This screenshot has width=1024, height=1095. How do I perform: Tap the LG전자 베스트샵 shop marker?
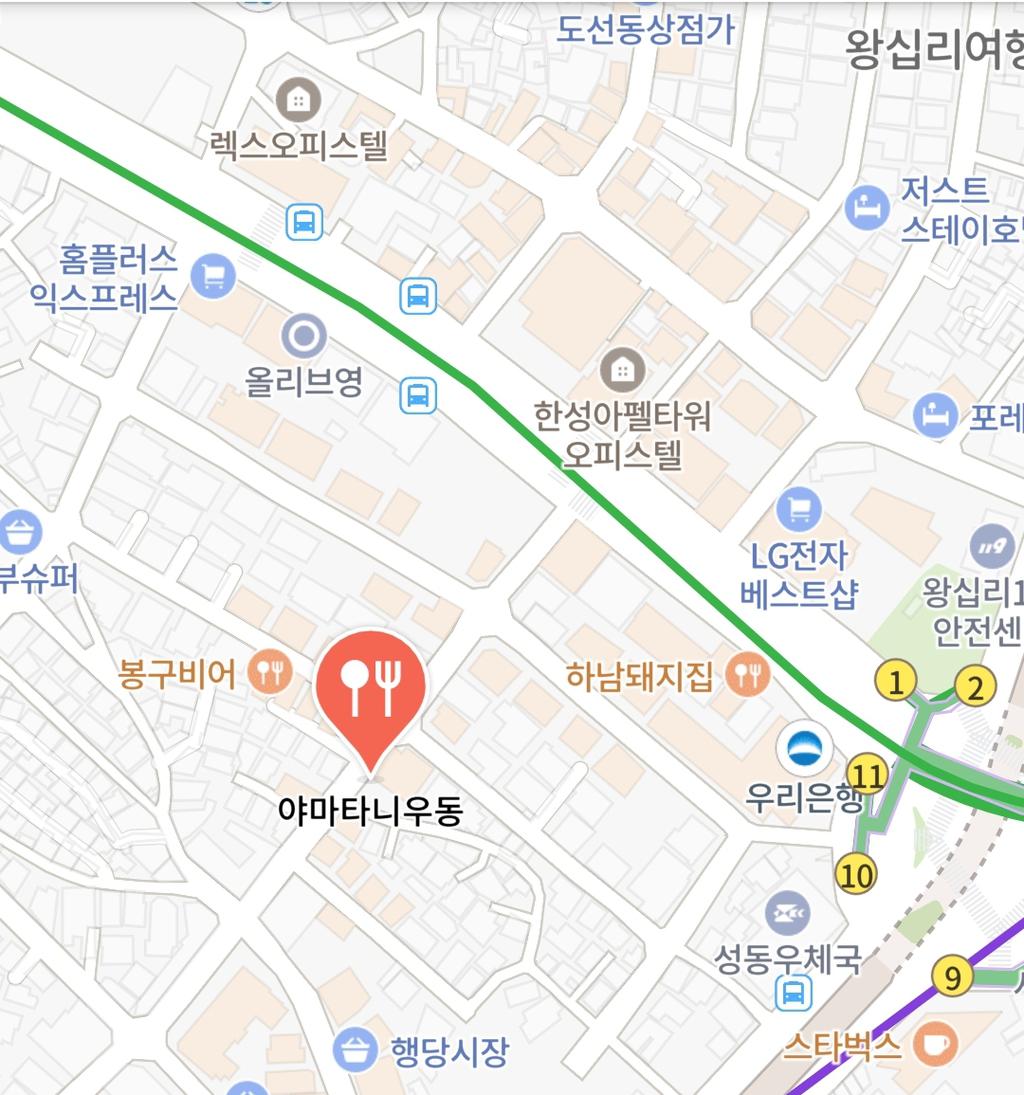coord(798,510)
